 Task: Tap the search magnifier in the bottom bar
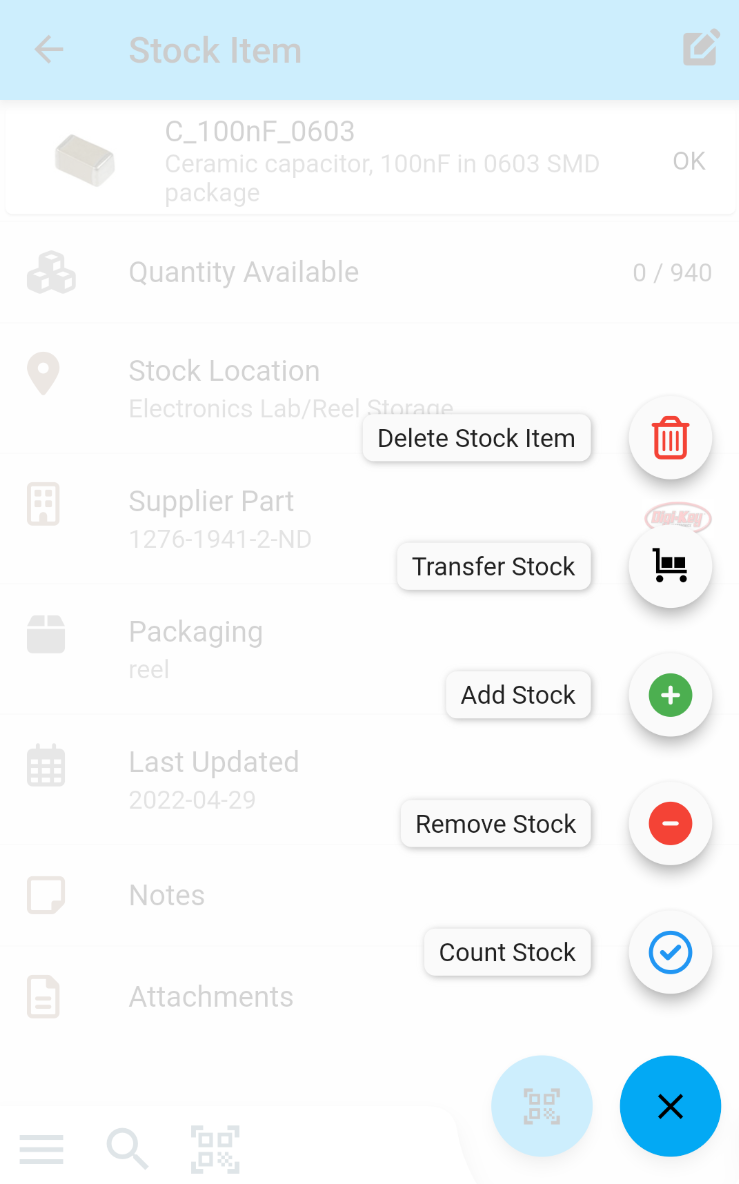(x=127, y=1149)
